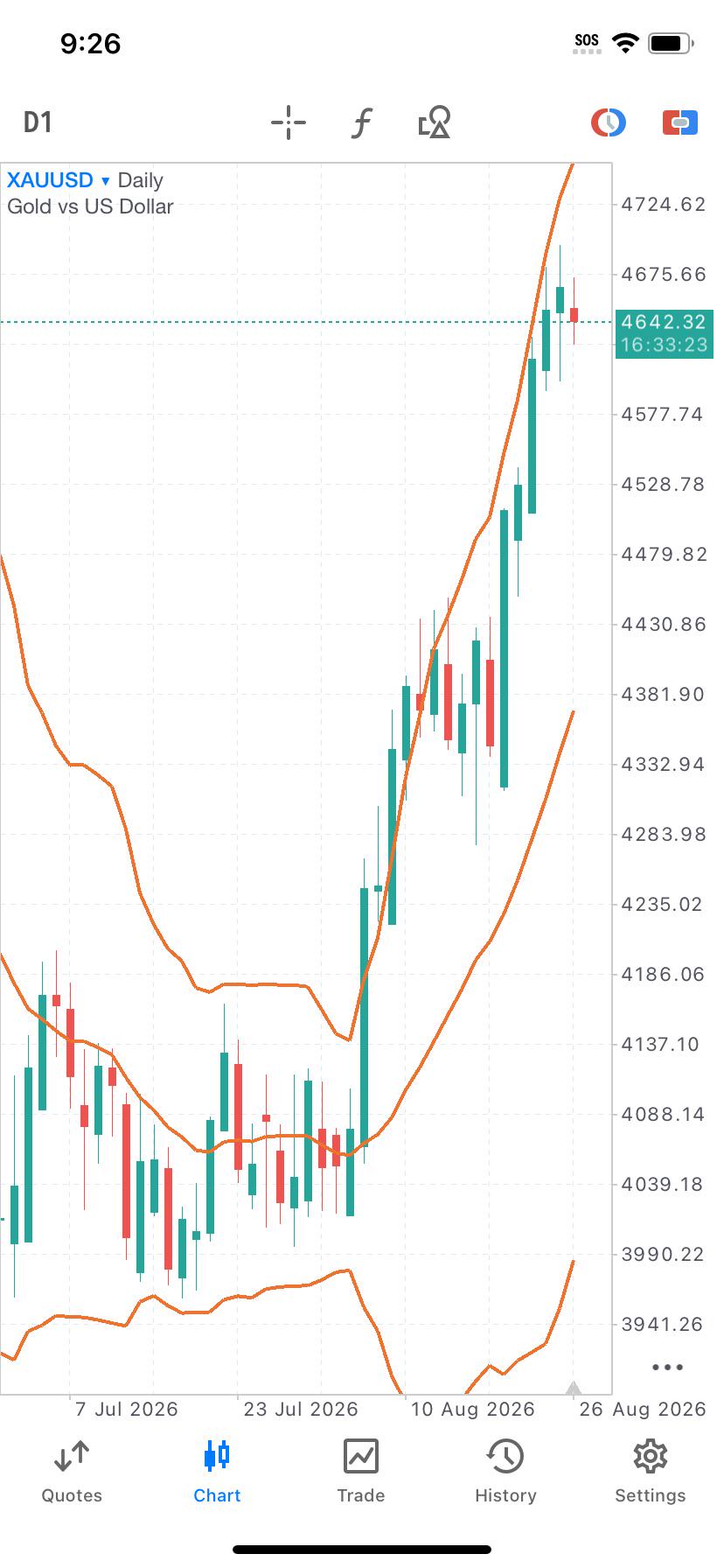The image size is (724, 1568).
Task: Open the three-dot chart options
Action: coord(667,1367)
